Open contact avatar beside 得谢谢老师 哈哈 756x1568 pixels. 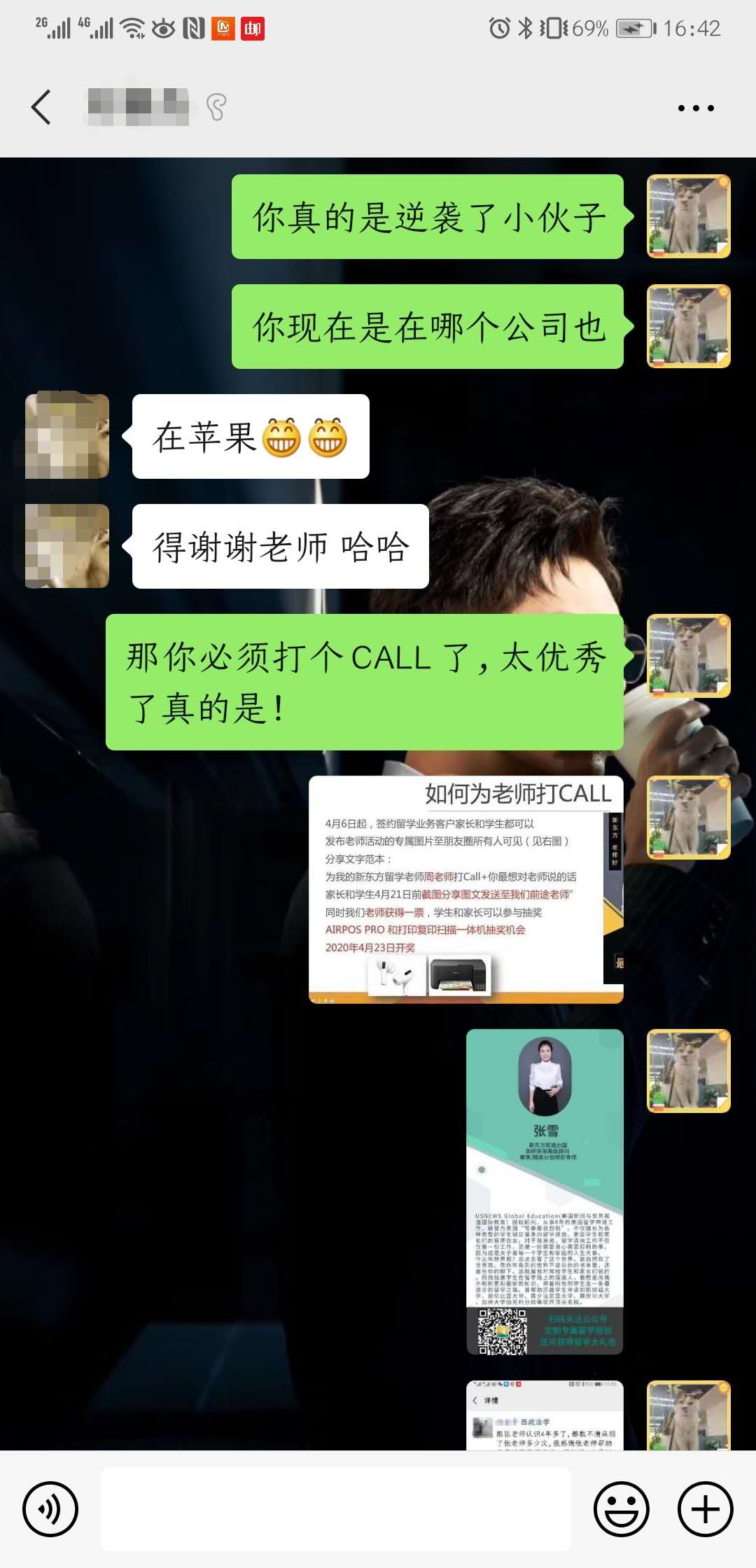tap(67, 546)
